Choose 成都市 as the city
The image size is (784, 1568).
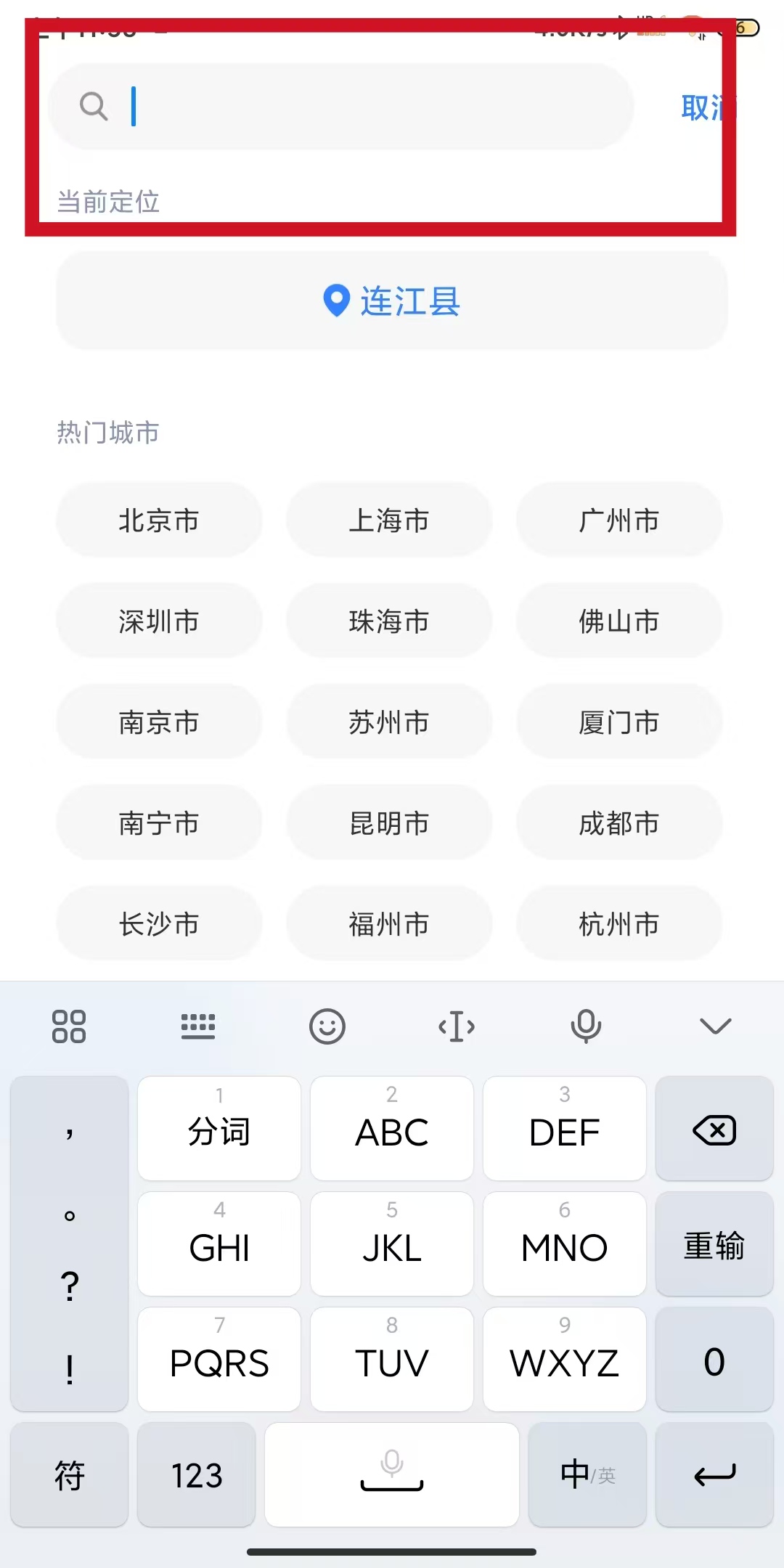coord(619,823)
